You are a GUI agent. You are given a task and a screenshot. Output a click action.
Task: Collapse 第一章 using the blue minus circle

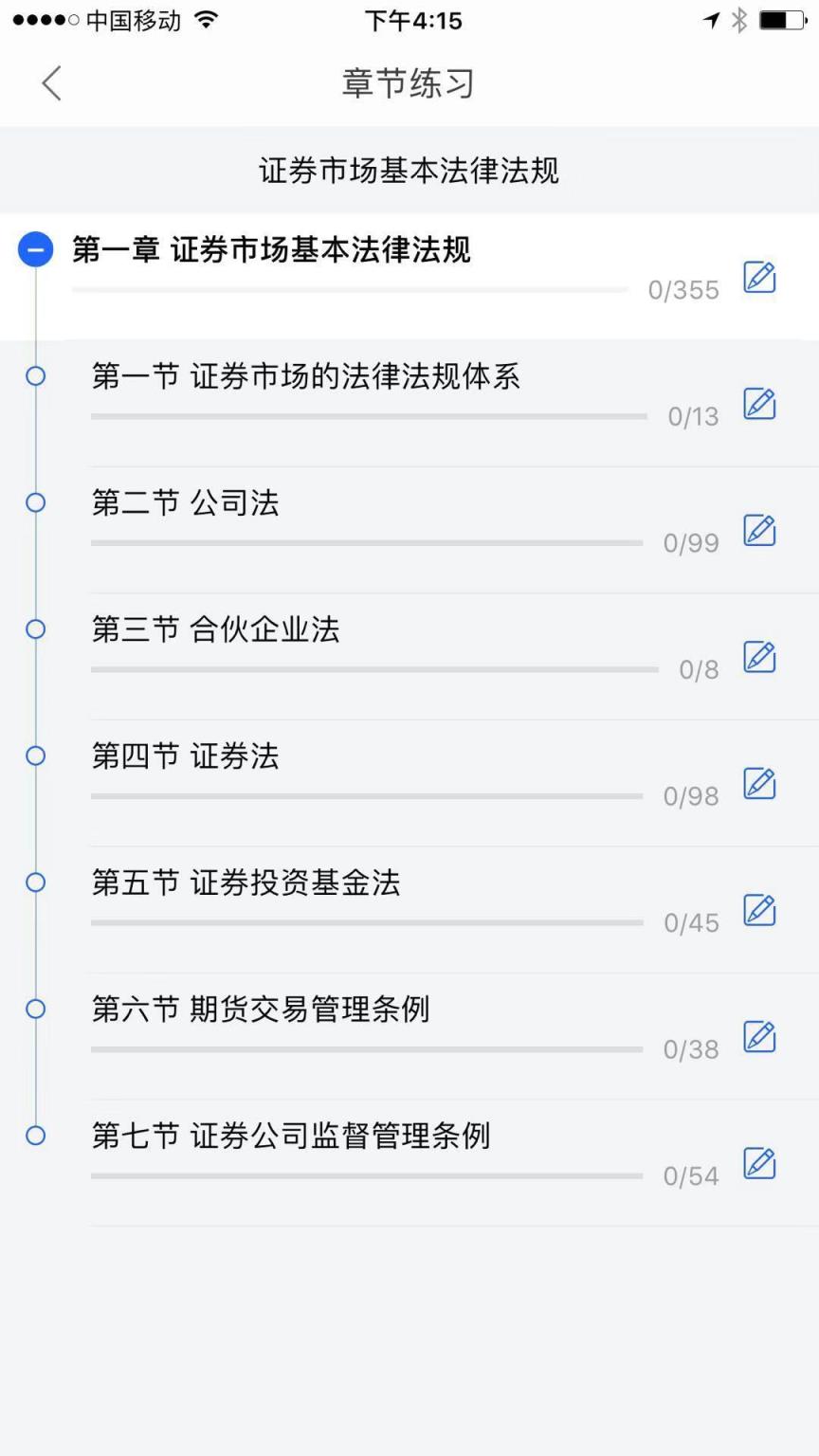click(x=35, y=249)
